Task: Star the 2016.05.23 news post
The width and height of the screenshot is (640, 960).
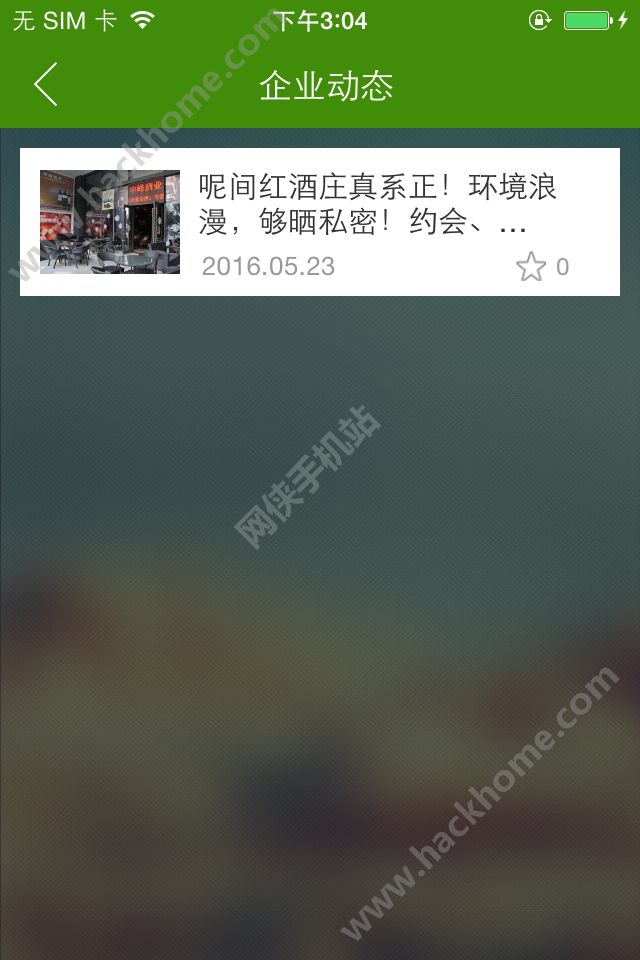Action: tap(530, 267)
